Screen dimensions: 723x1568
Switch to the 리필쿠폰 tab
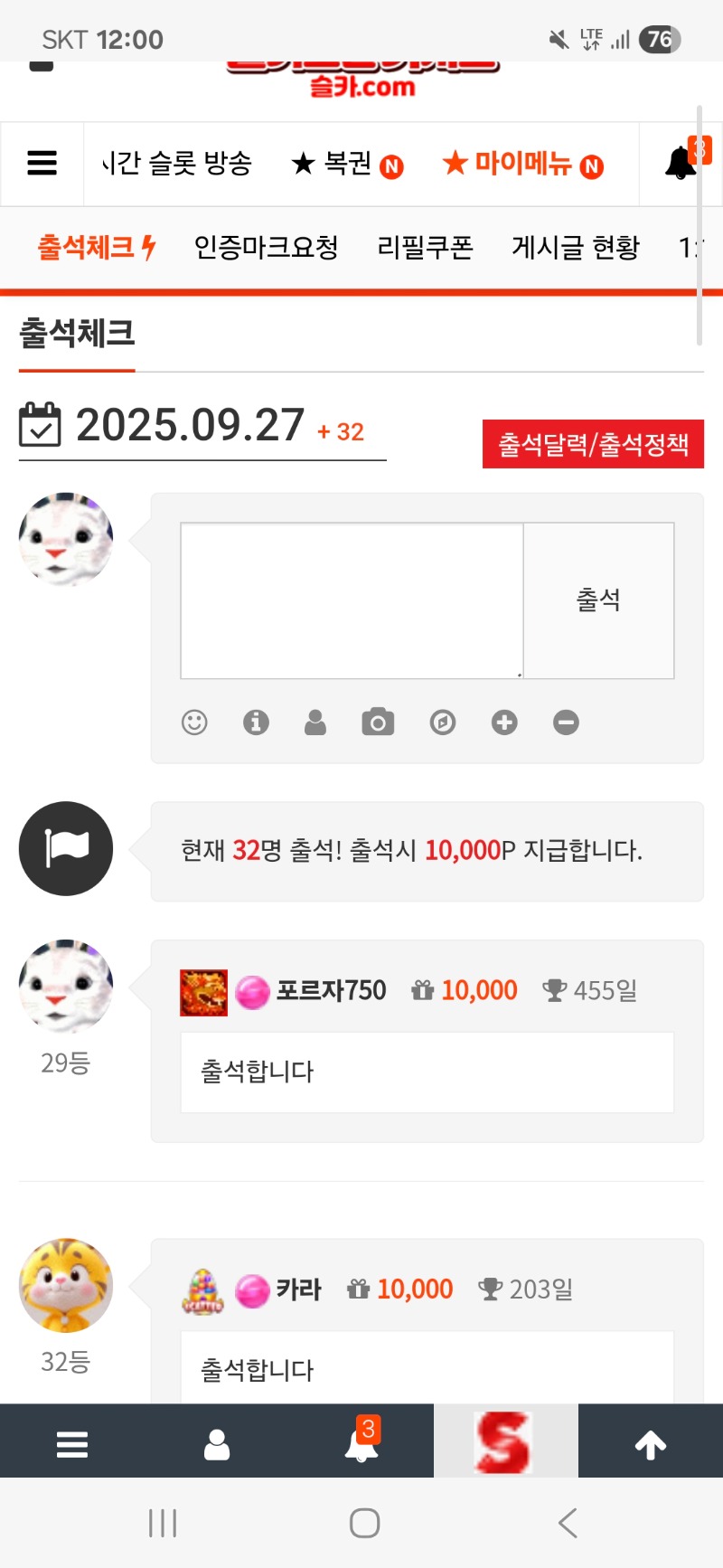(x=425, y=247)
